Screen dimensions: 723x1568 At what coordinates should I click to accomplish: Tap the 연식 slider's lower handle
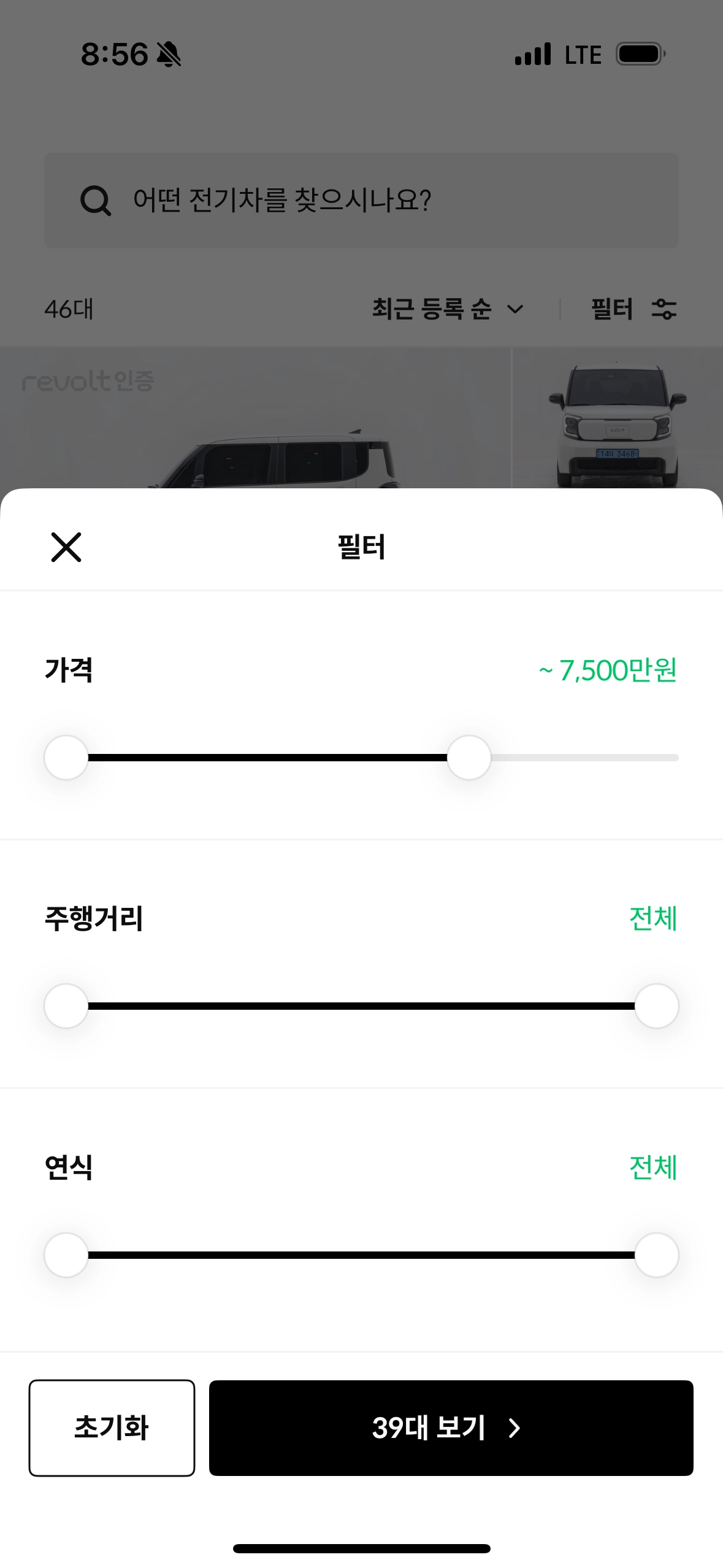click(x=66, y=1255)
